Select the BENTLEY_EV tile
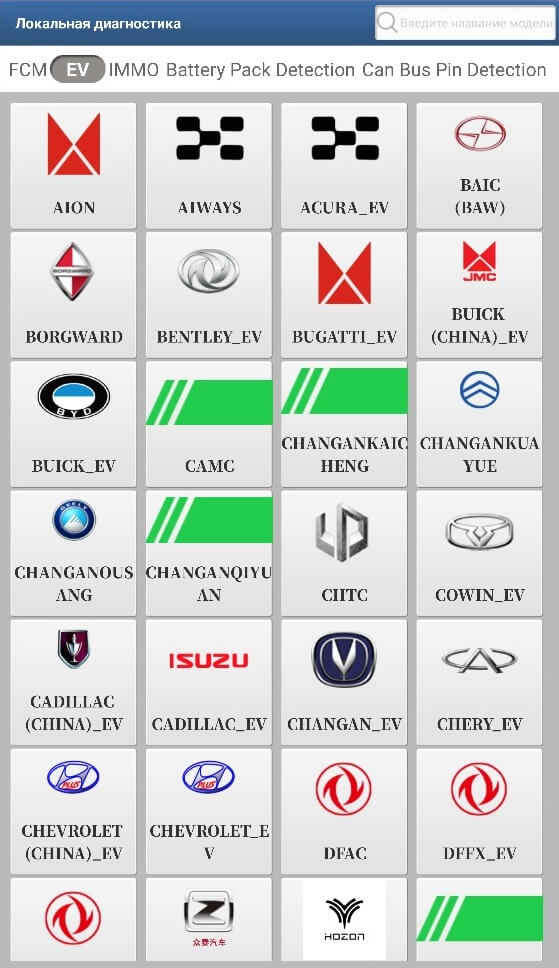Viewport: 559px width, 968px height. click(x=209, y=295)
